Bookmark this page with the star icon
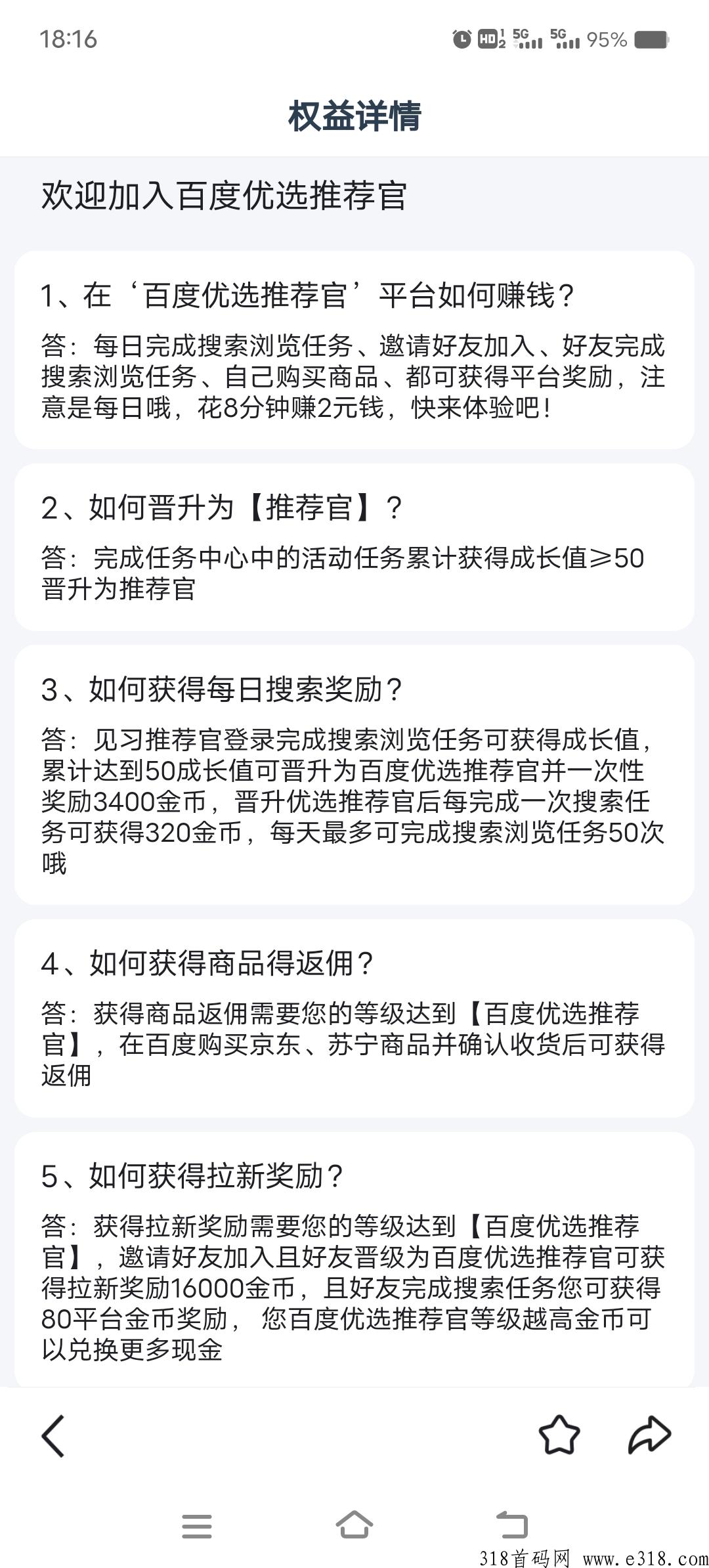Viewport: 709px width, 1568px height. (x=559, y=1435)
